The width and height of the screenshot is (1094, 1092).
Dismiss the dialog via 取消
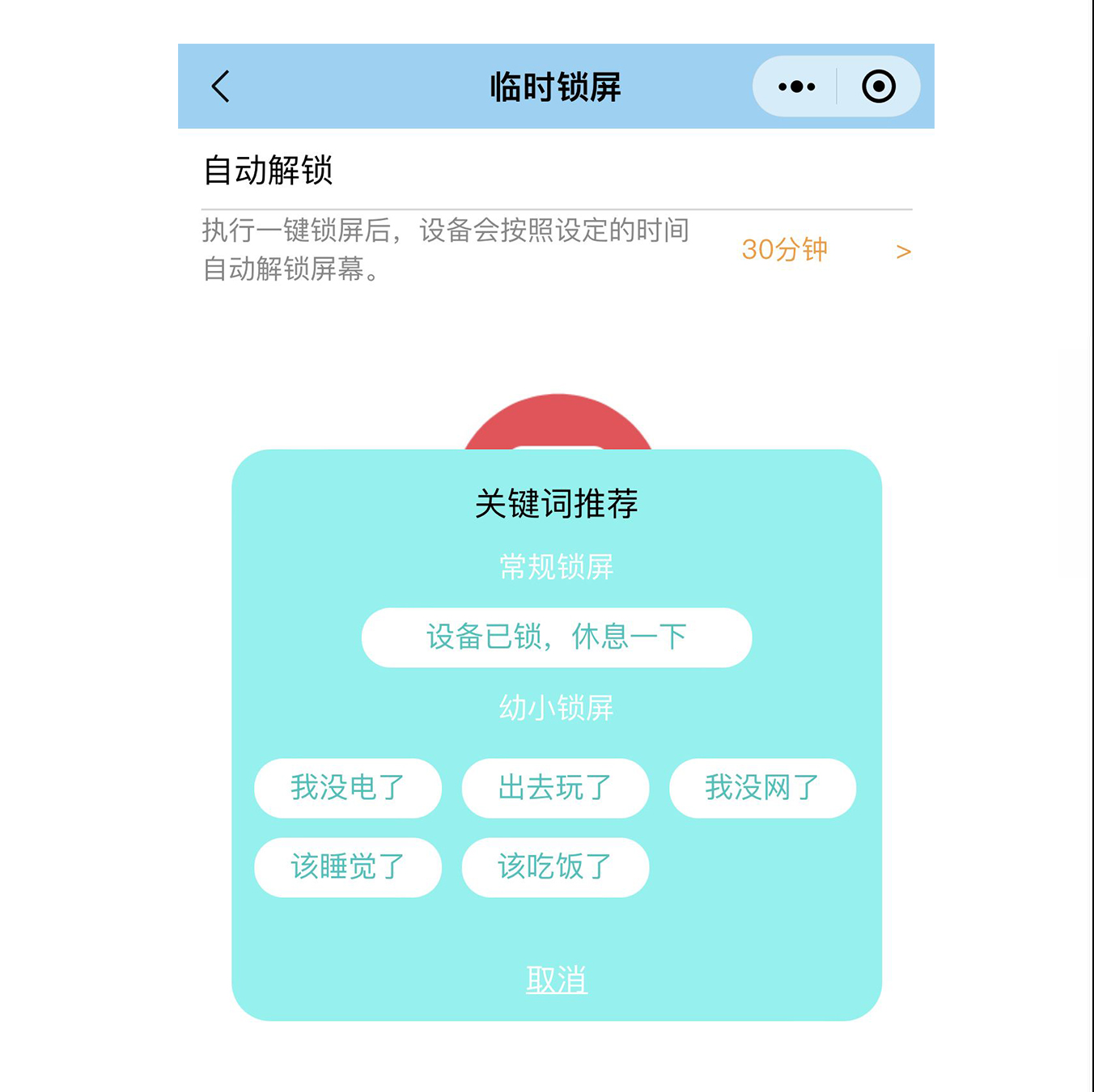click(557, 980)
